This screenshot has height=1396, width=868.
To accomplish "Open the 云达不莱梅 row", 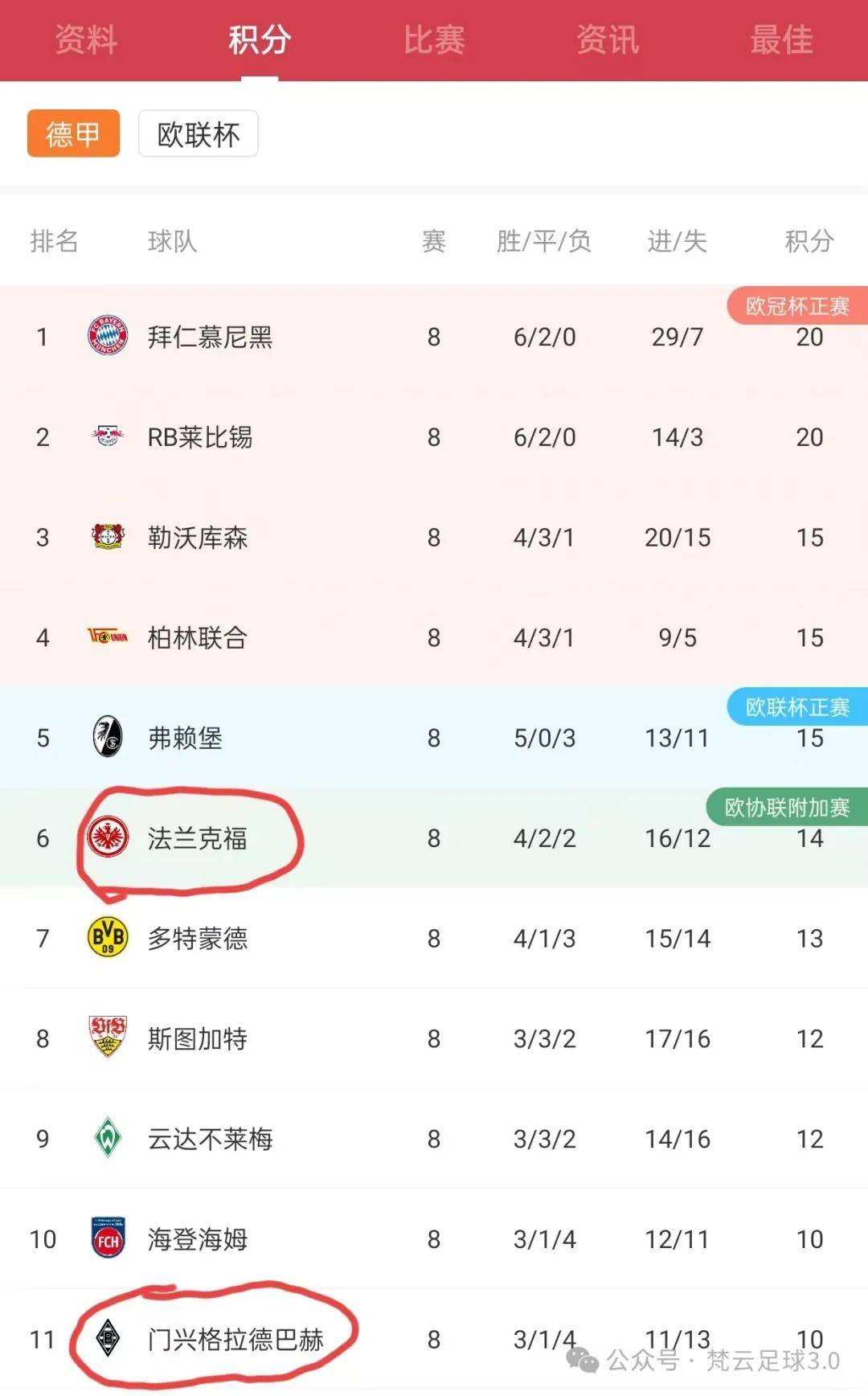I will click(x=434, y=1138).
